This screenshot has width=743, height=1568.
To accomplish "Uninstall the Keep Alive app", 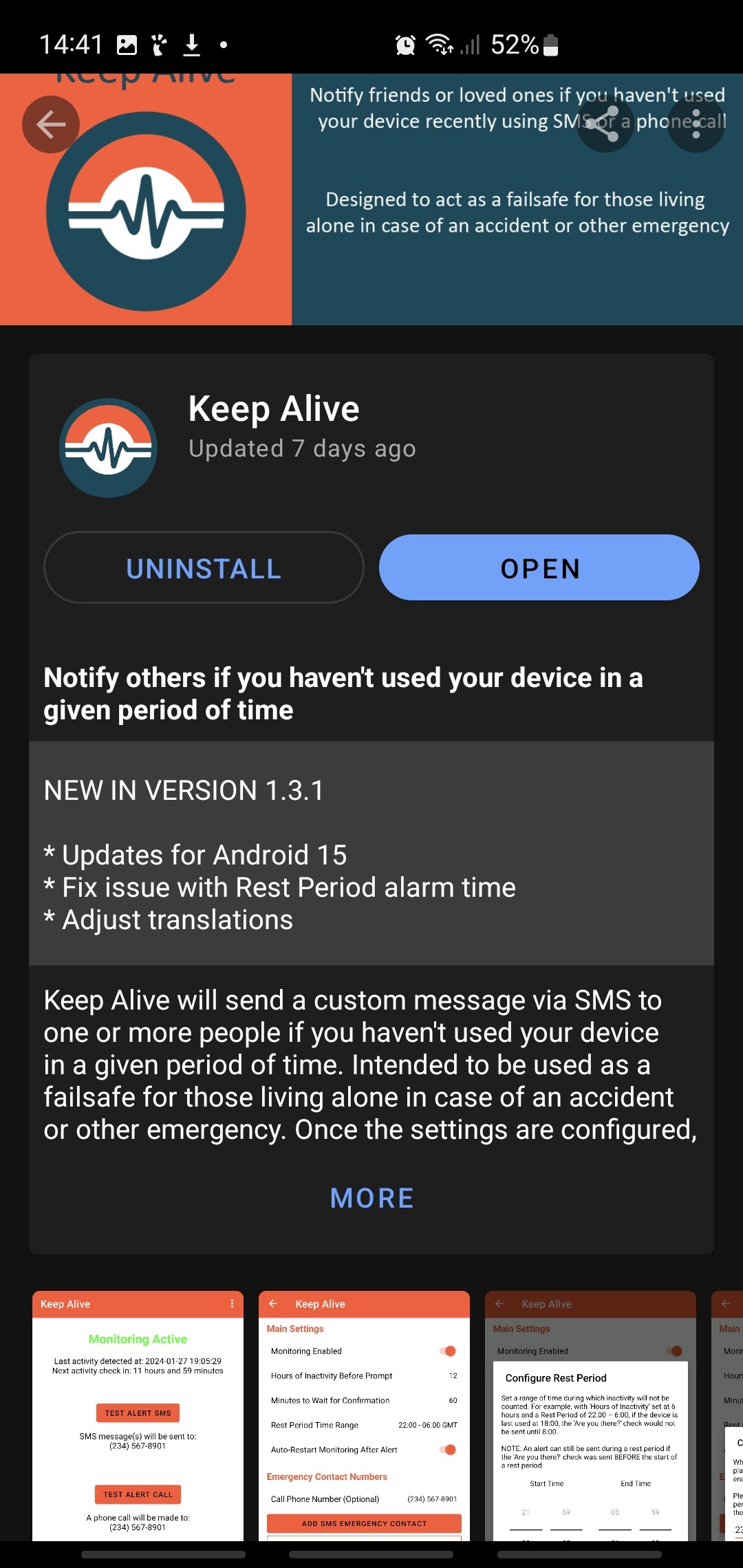I will tap(204, 568).
